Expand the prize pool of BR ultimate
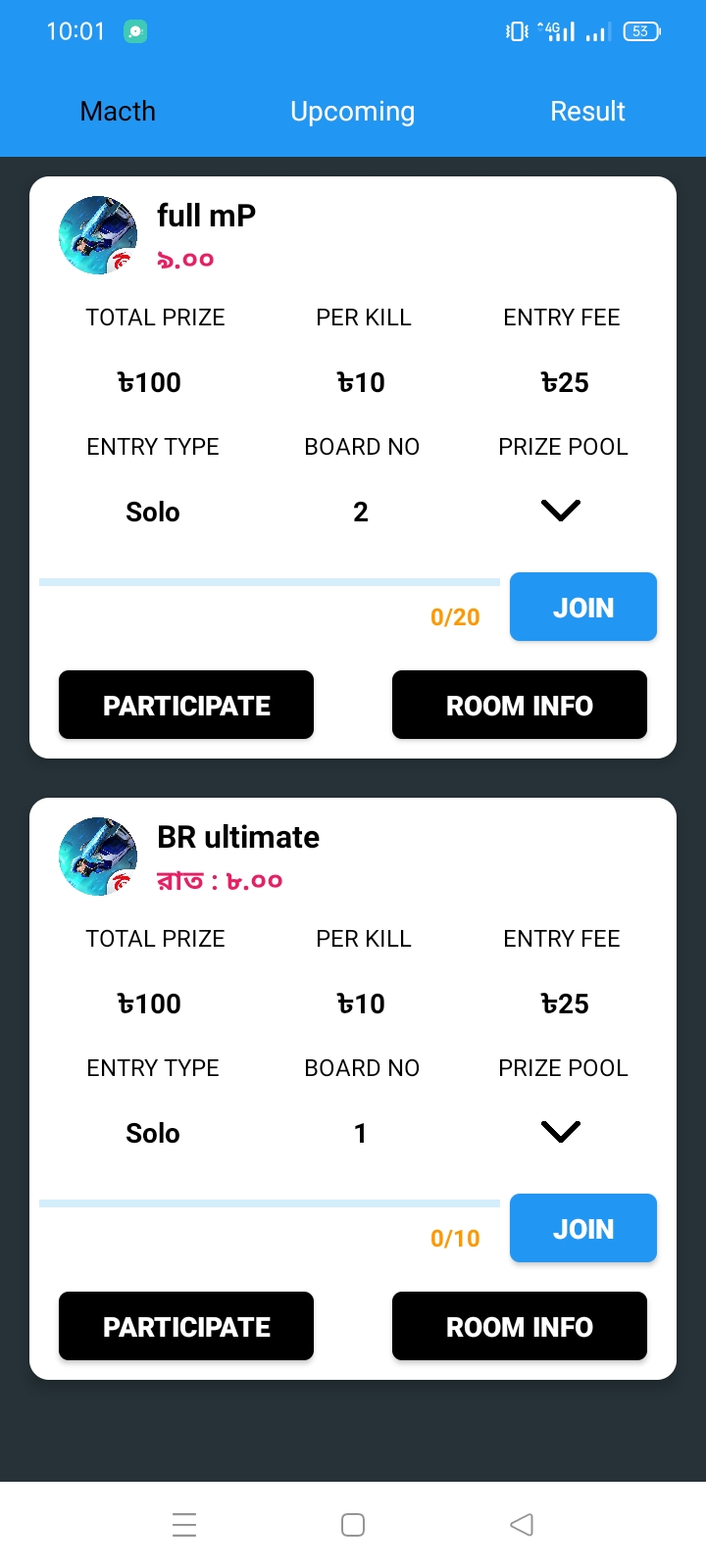The image size is (706, 1568). (561, 1132)
